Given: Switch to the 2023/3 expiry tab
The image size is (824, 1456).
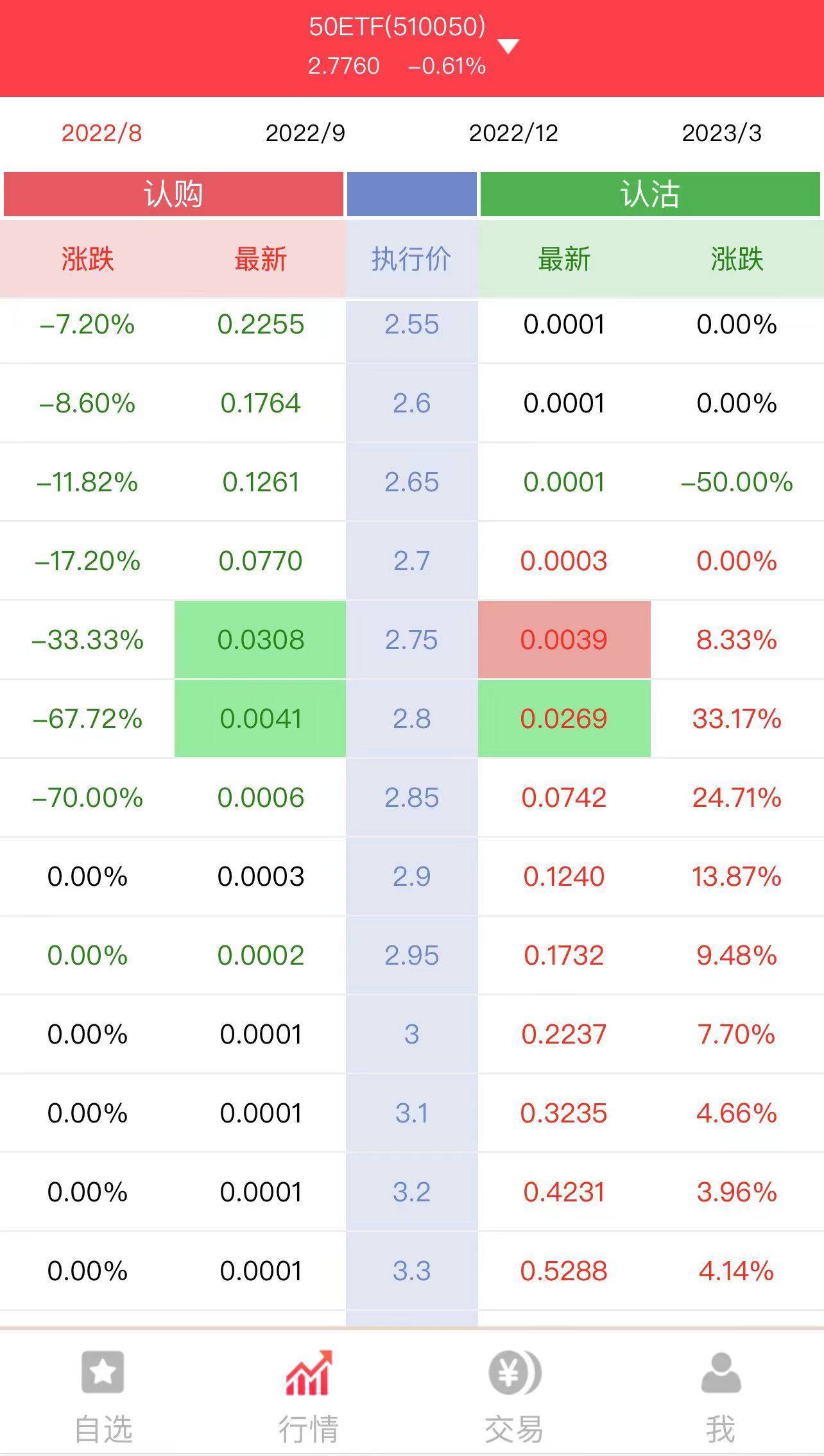Looking at the screenshot, I should pos(721,133).
